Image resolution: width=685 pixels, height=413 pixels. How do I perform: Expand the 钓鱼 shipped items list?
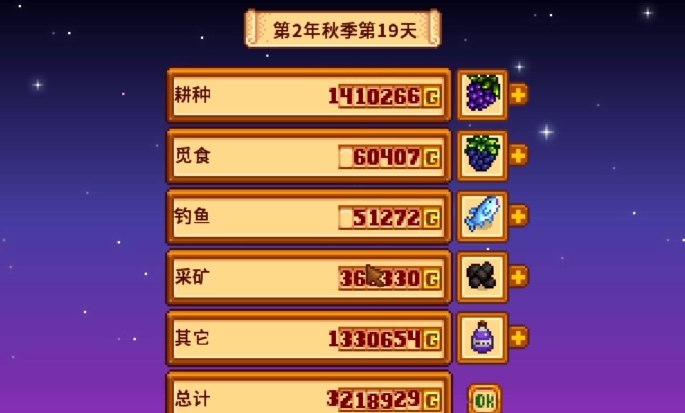(518, 216)
